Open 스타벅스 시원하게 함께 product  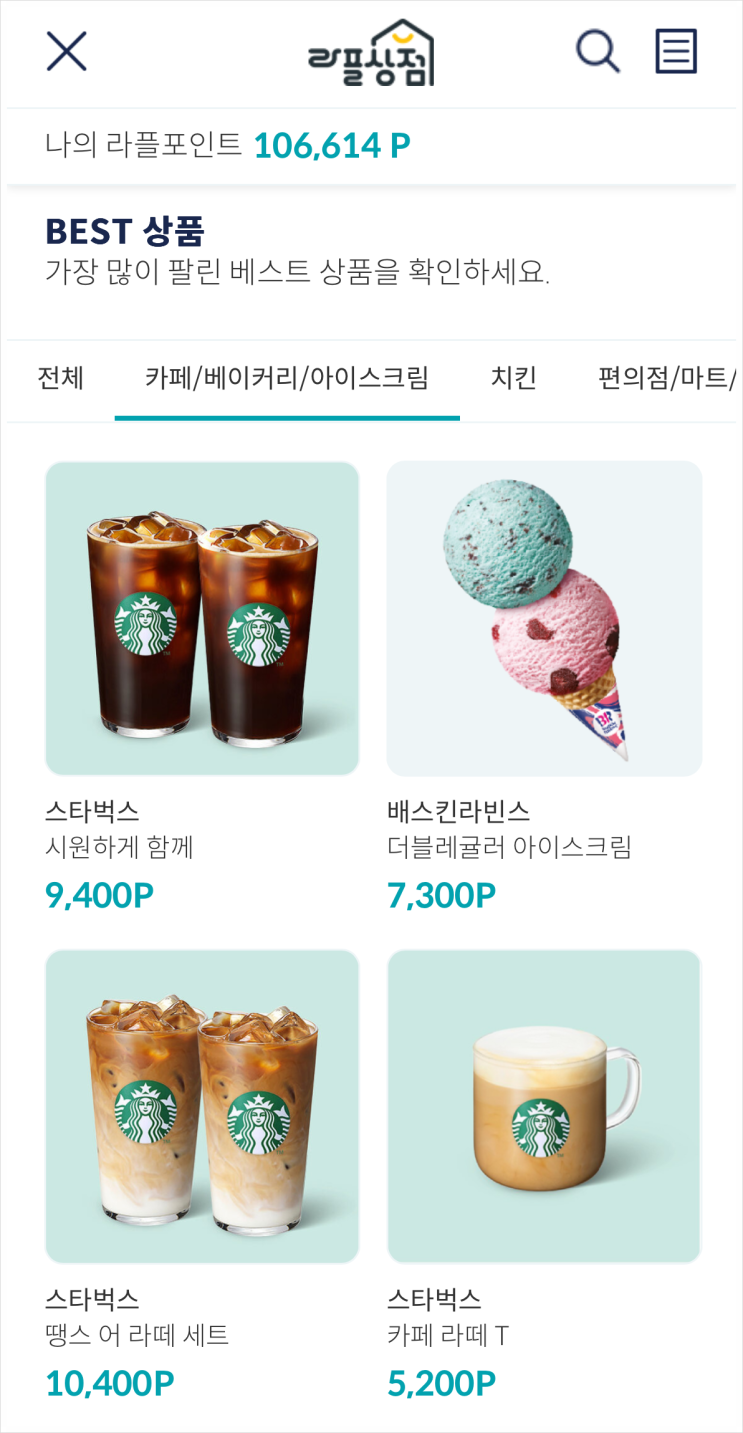(202, 619)
